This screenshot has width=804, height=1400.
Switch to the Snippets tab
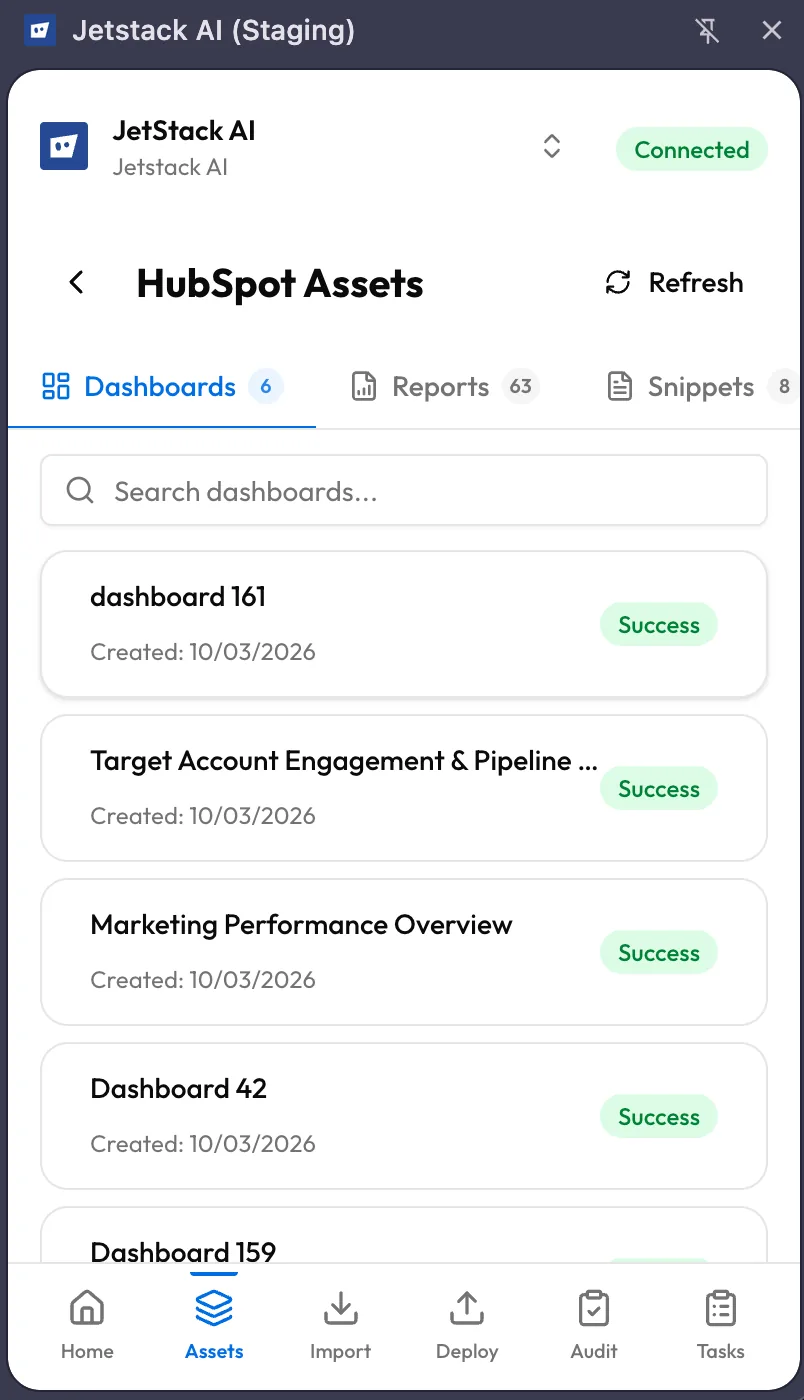(700, 386)
